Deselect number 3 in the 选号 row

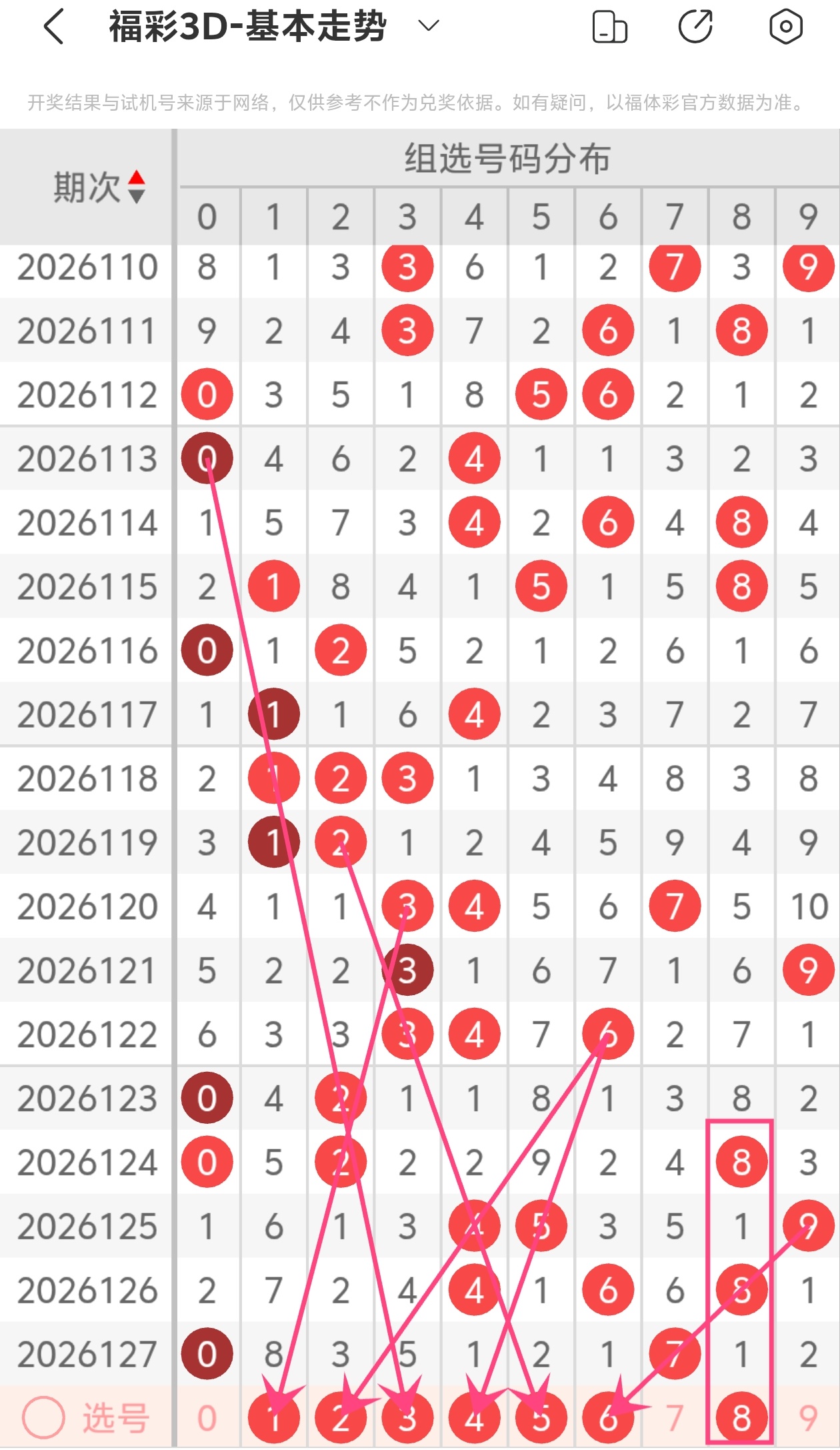(x=407, y=1418)
